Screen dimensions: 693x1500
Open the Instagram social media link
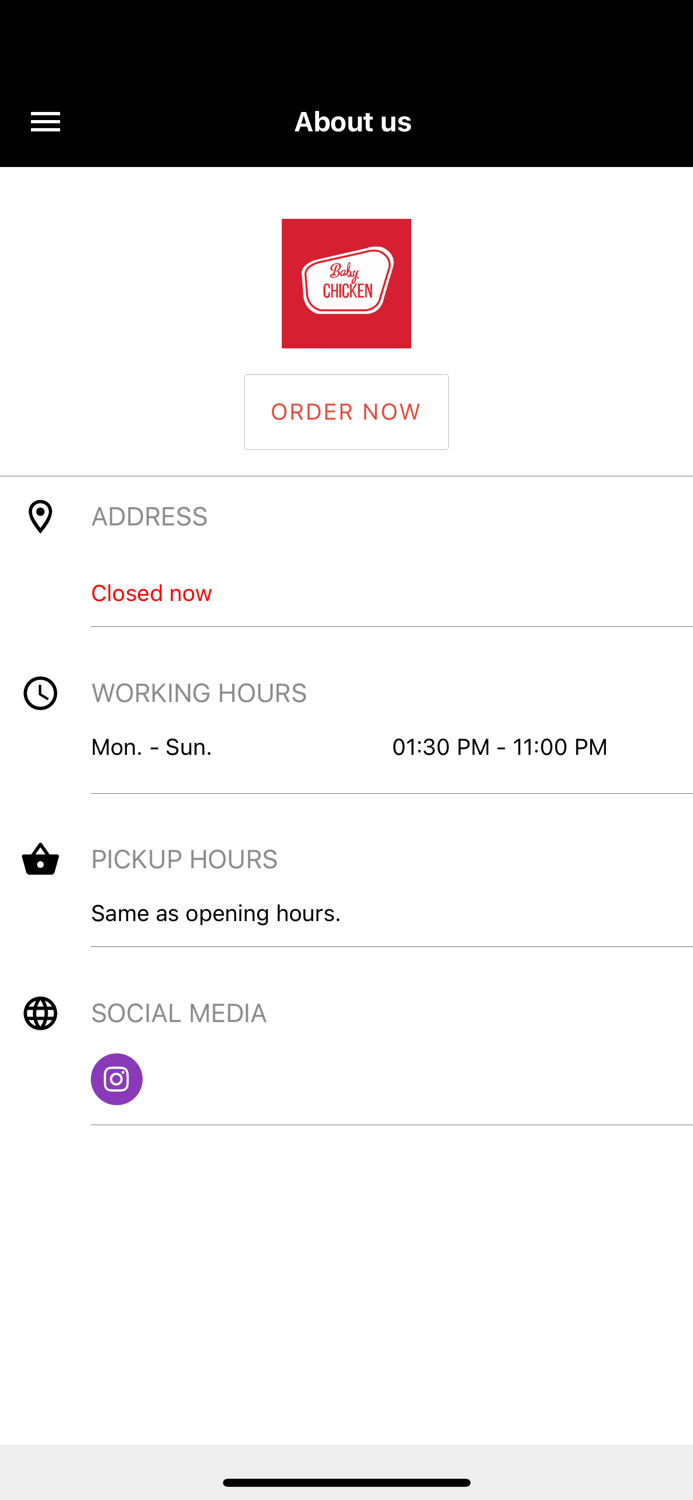point(117,1079)
